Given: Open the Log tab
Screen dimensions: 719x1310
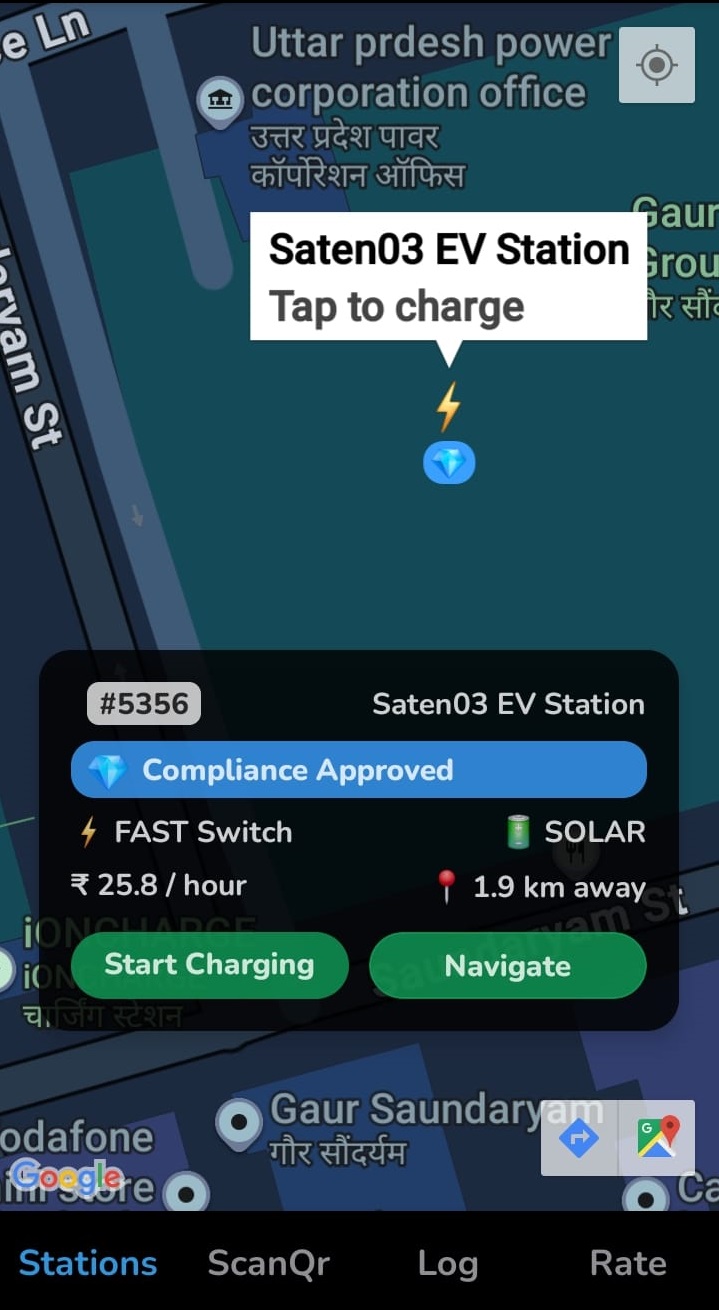Looking at the screenshot, I should pos(447,1263).
